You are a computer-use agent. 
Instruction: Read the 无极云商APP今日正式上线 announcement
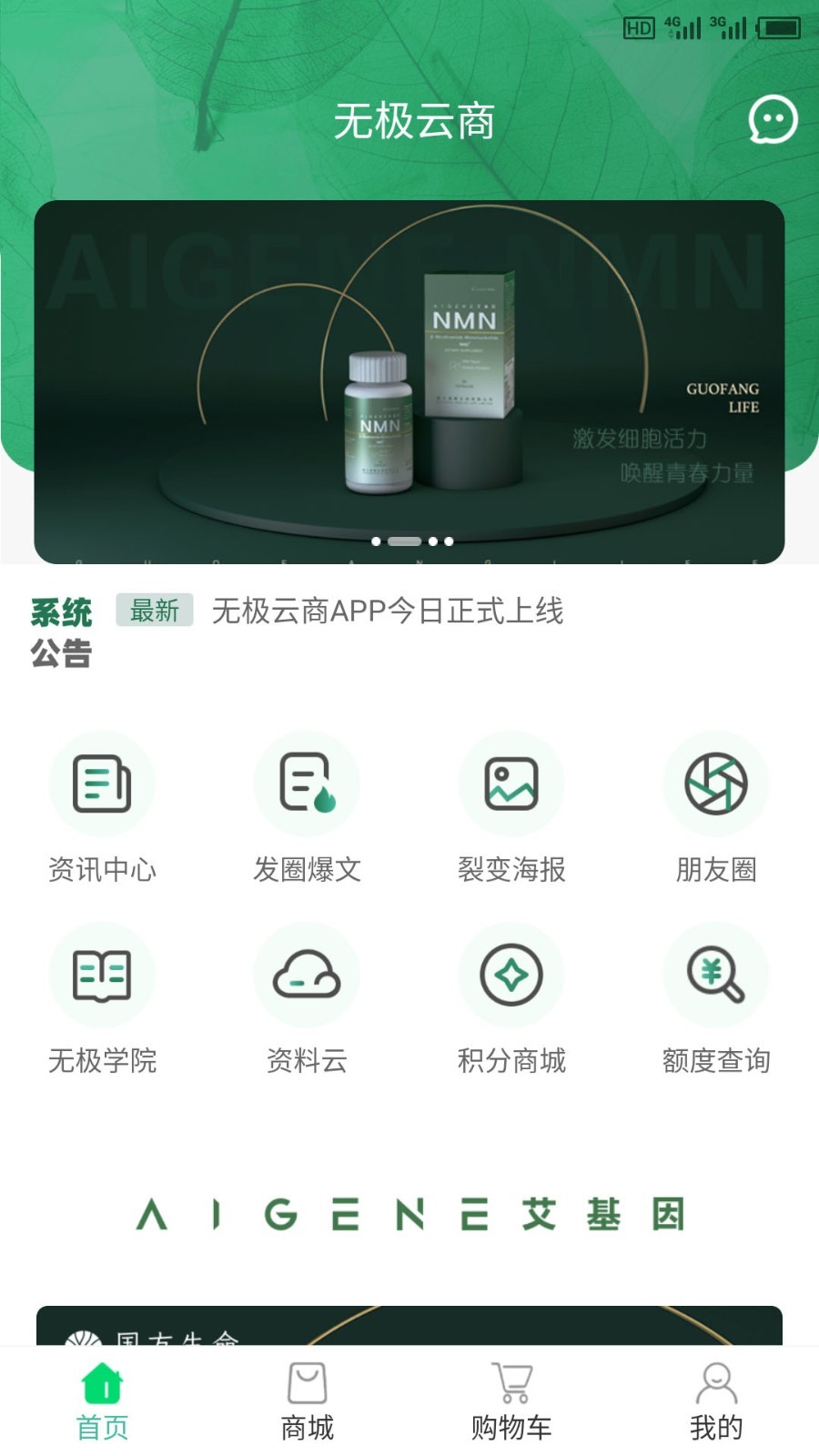click(x=388, y=611)
